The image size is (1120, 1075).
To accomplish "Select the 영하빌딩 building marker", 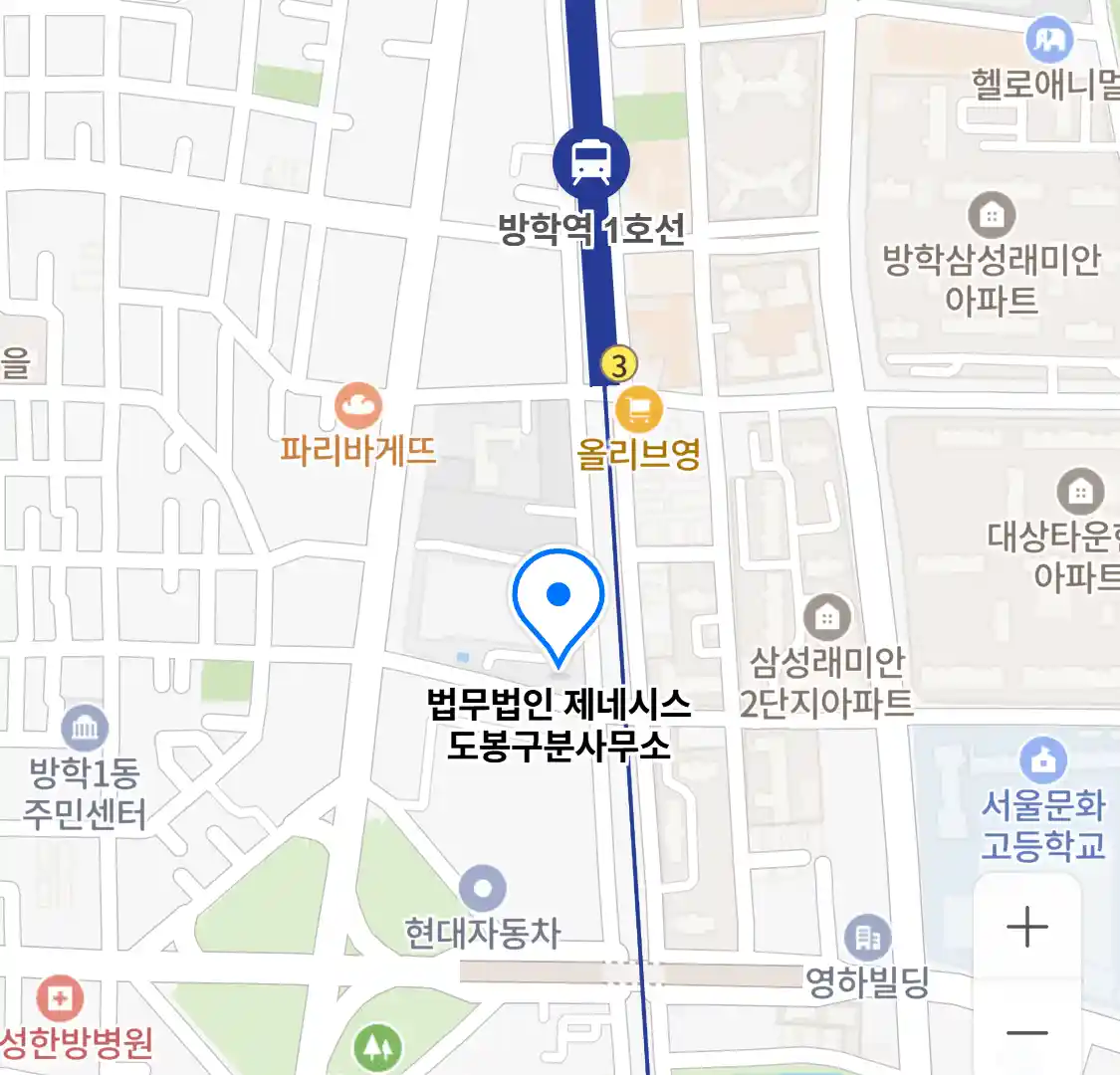I will [x=868, y=938].
